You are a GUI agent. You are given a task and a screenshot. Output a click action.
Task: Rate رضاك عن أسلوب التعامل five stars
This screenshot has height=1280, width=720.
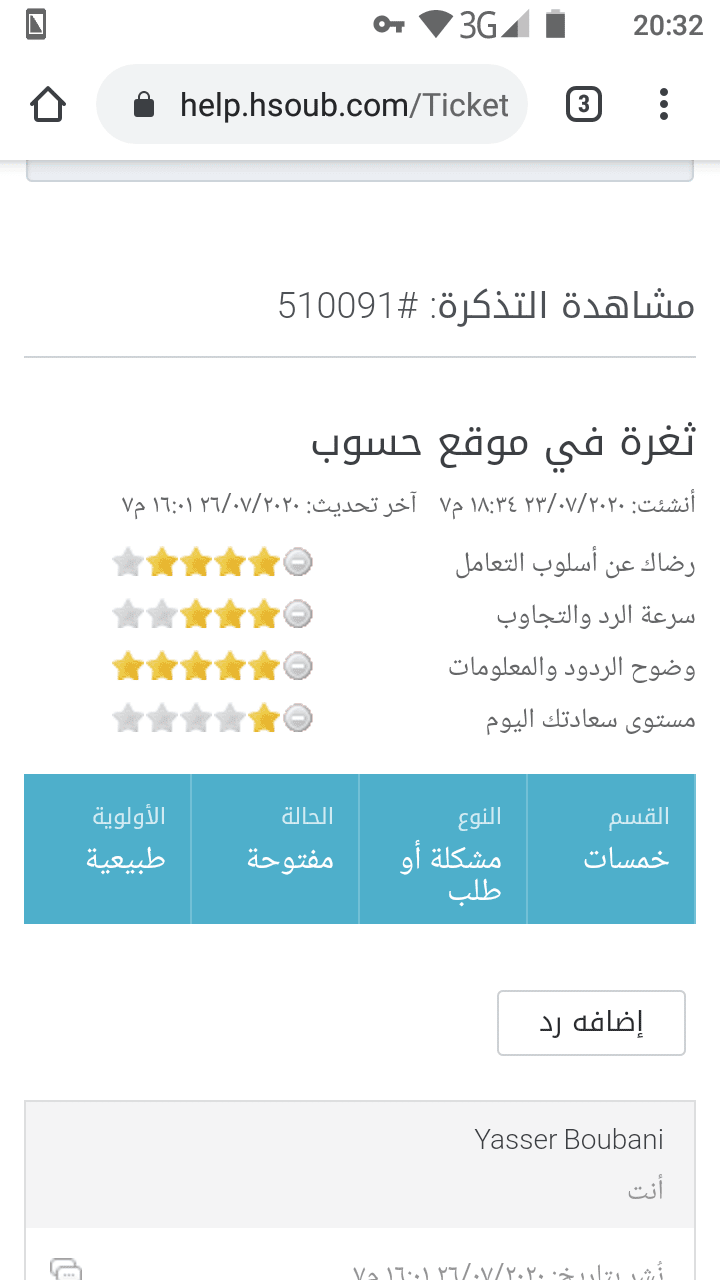(x=127, y=563)
